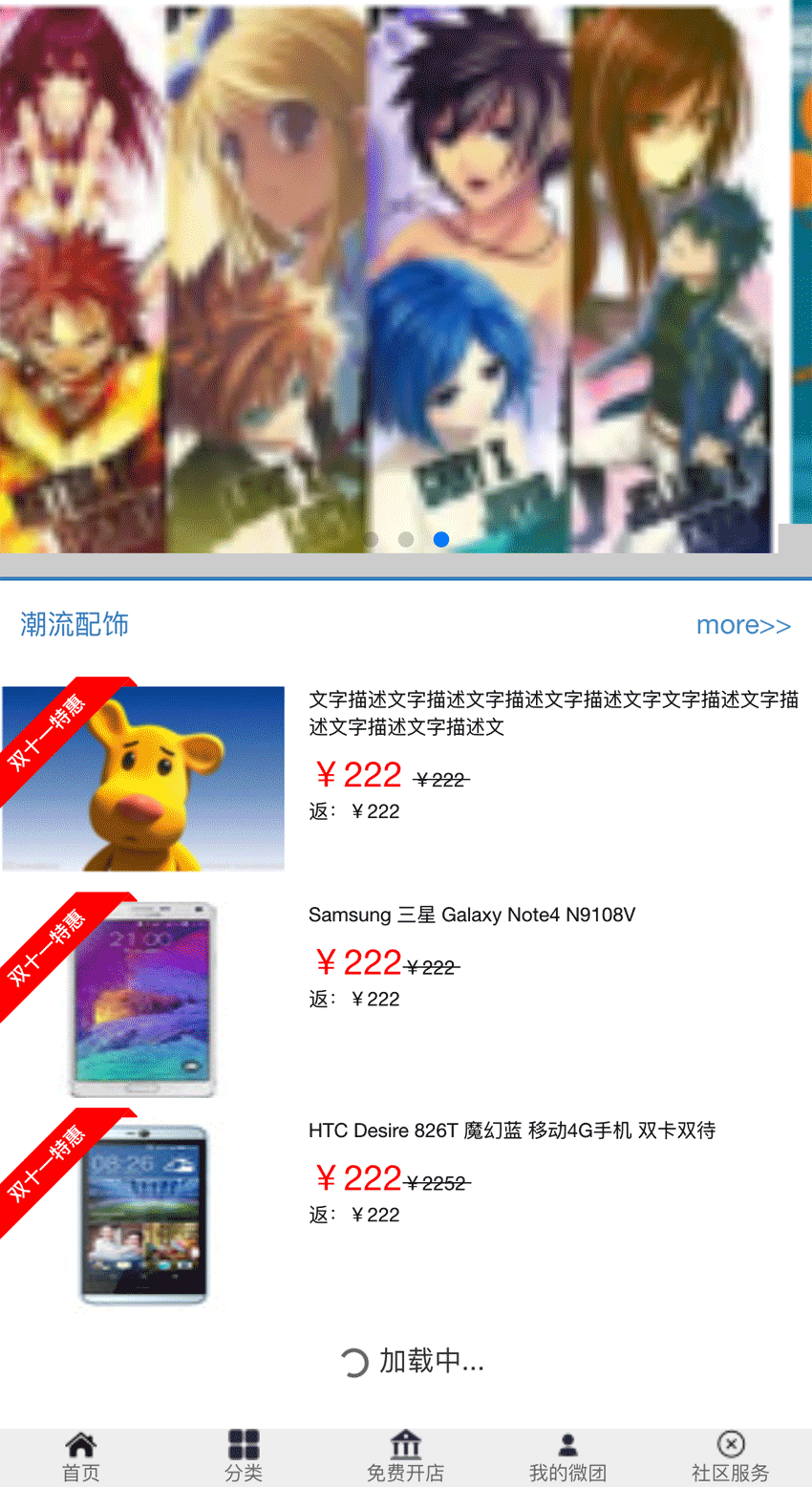Switch to the 社区服务 tab
Image resolution: width=812 pixels, height=1487 pixels.
coord(731,1457)
